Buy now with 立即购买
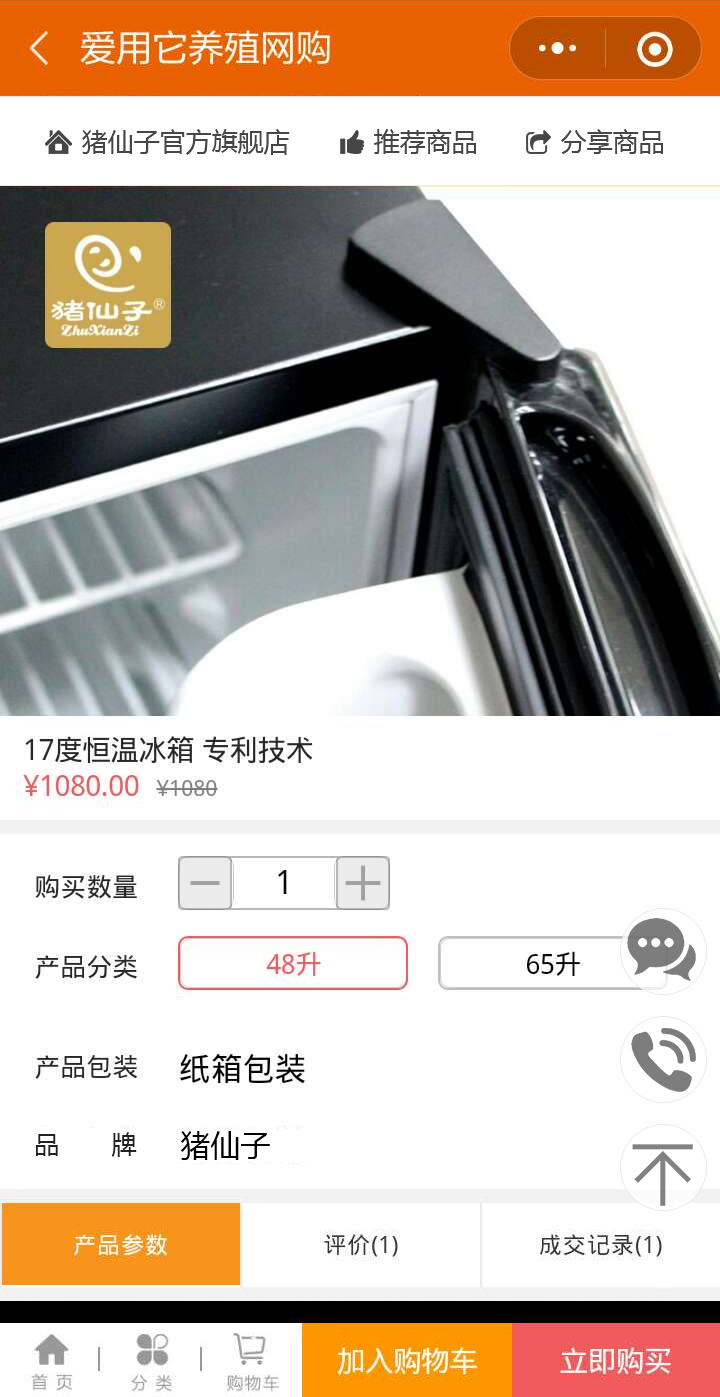720x1397 pixels. [x=615, y=1361]
